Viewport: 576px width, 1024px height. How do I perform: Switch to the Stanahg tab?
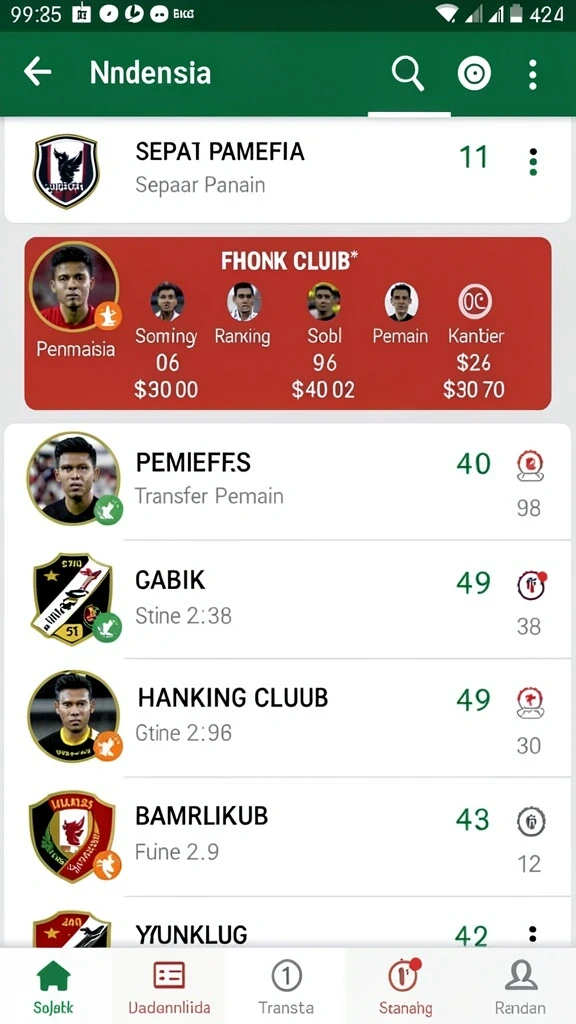tap(405, 986)
